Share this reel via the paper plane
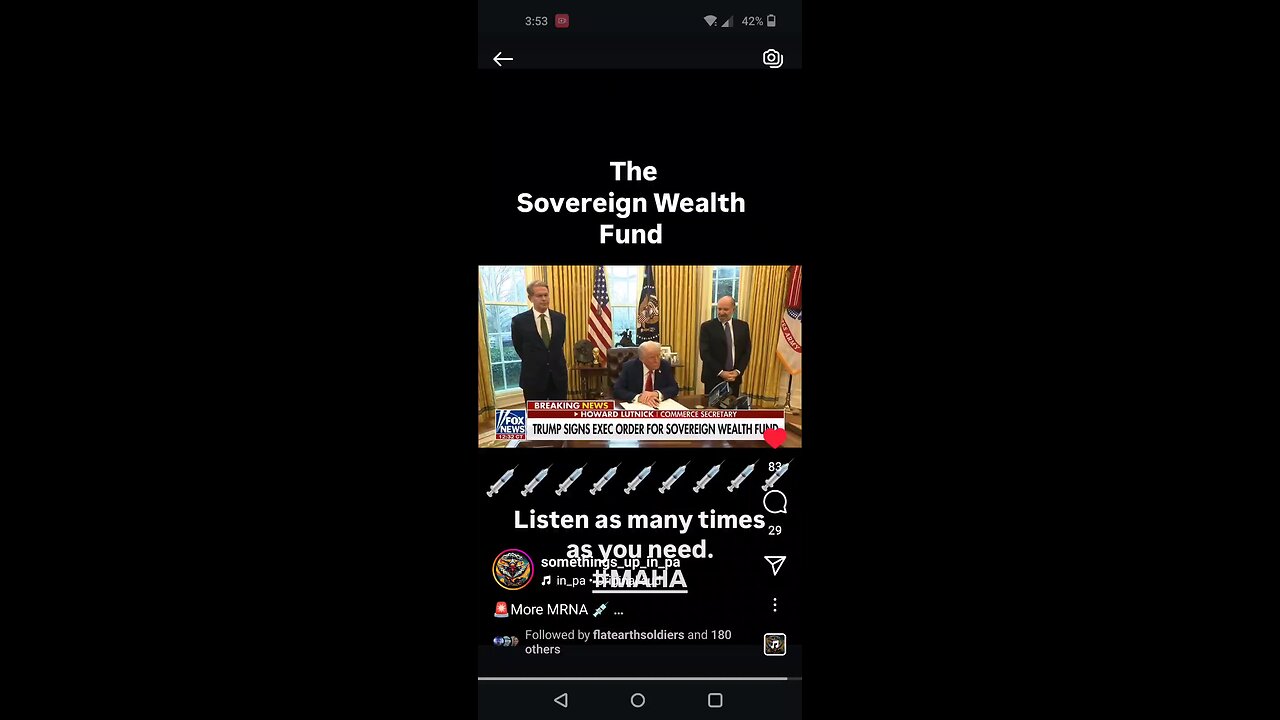Image resolution: width=1280 pixels, height=720 pixels. click(x=775, y=566)
